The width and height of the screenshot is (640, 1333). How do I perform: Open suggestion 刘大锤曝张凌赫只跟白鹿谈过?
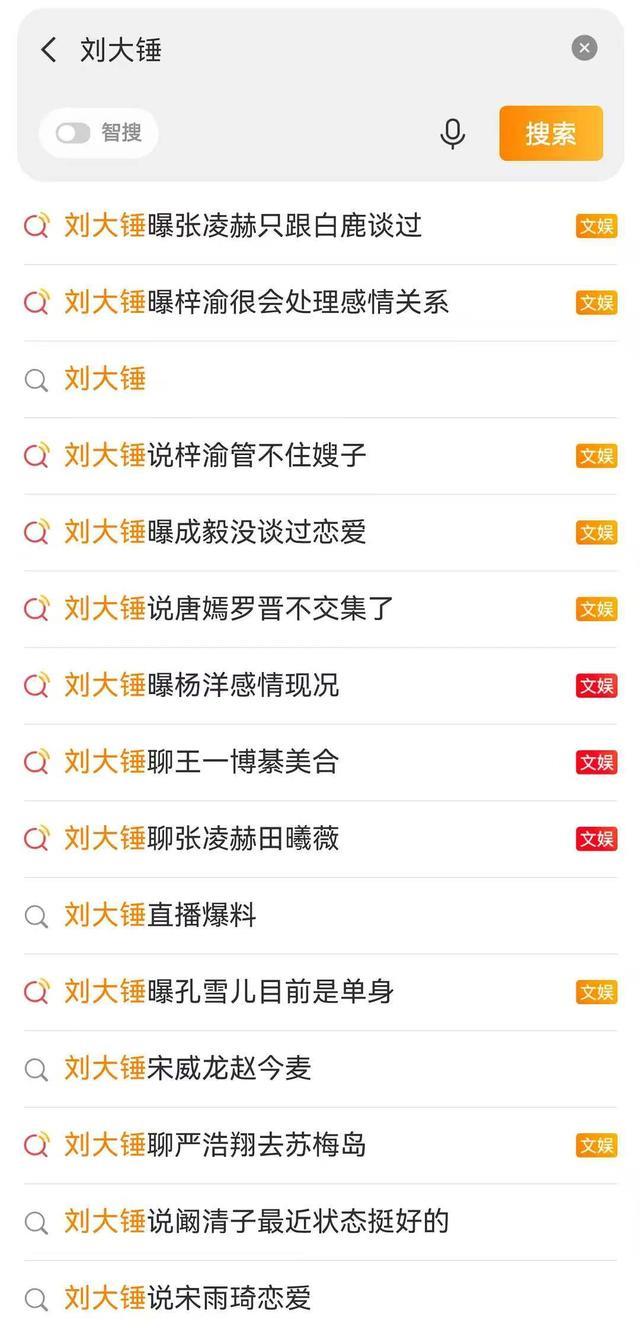click(243, 226)
